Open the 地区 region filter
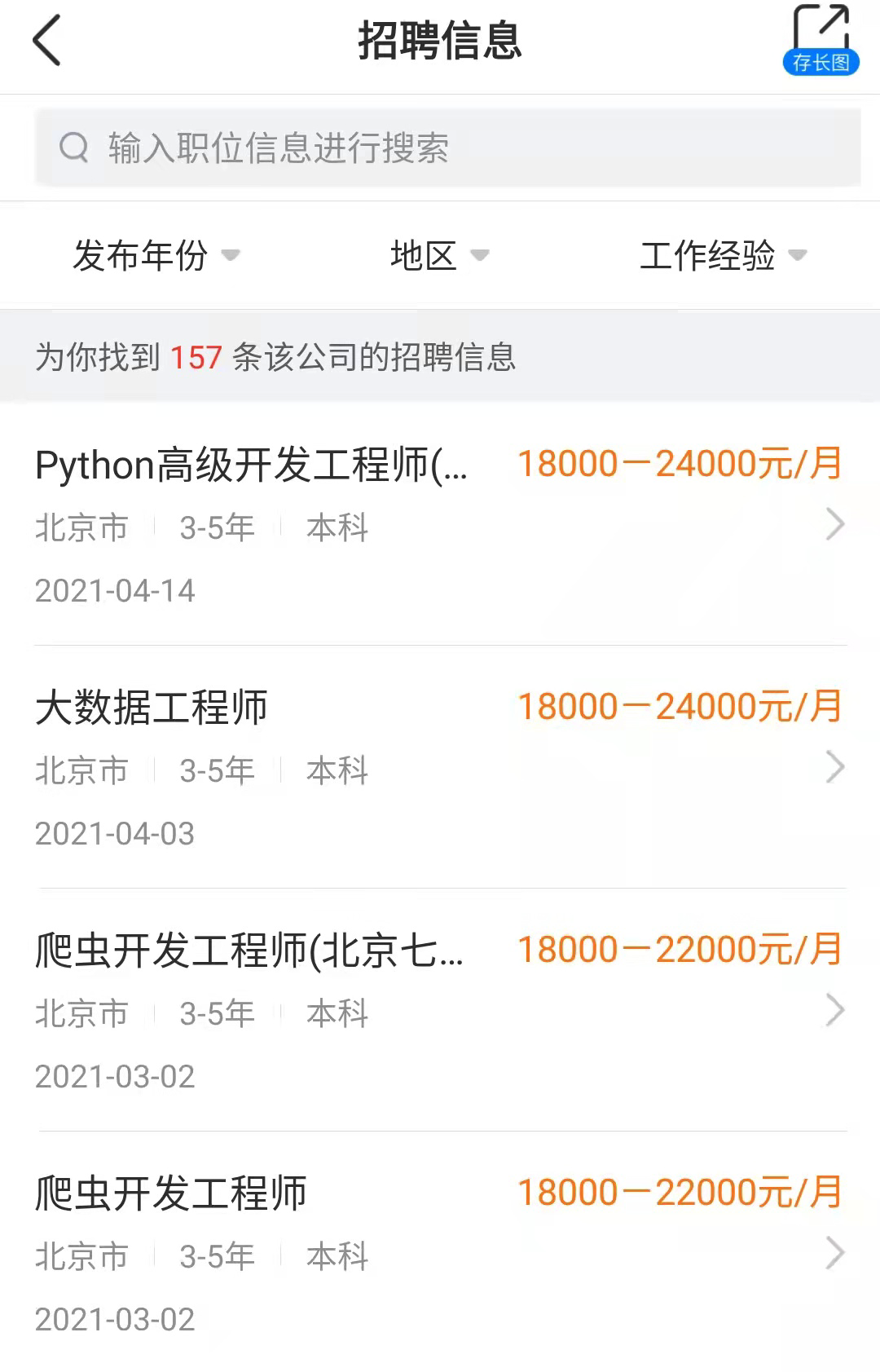 [x=439, y=255]
